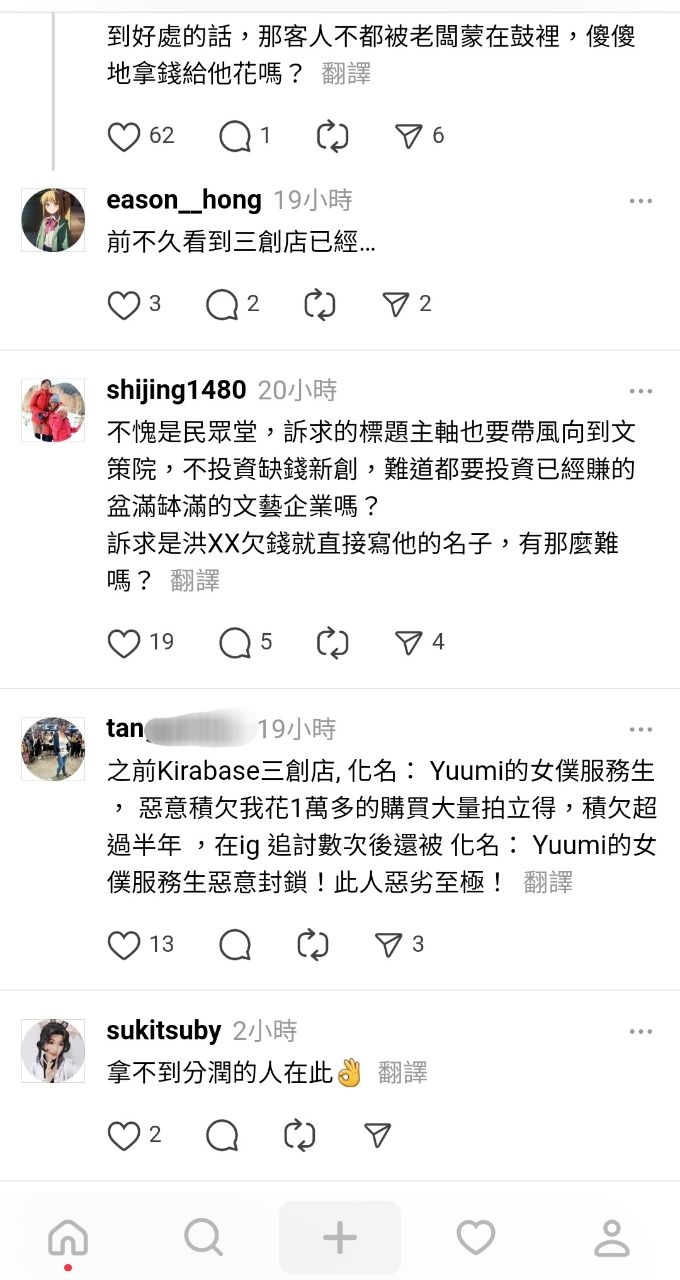Like eason__hong's comment
The image size is (680, 1280).
tap(124, 305)
